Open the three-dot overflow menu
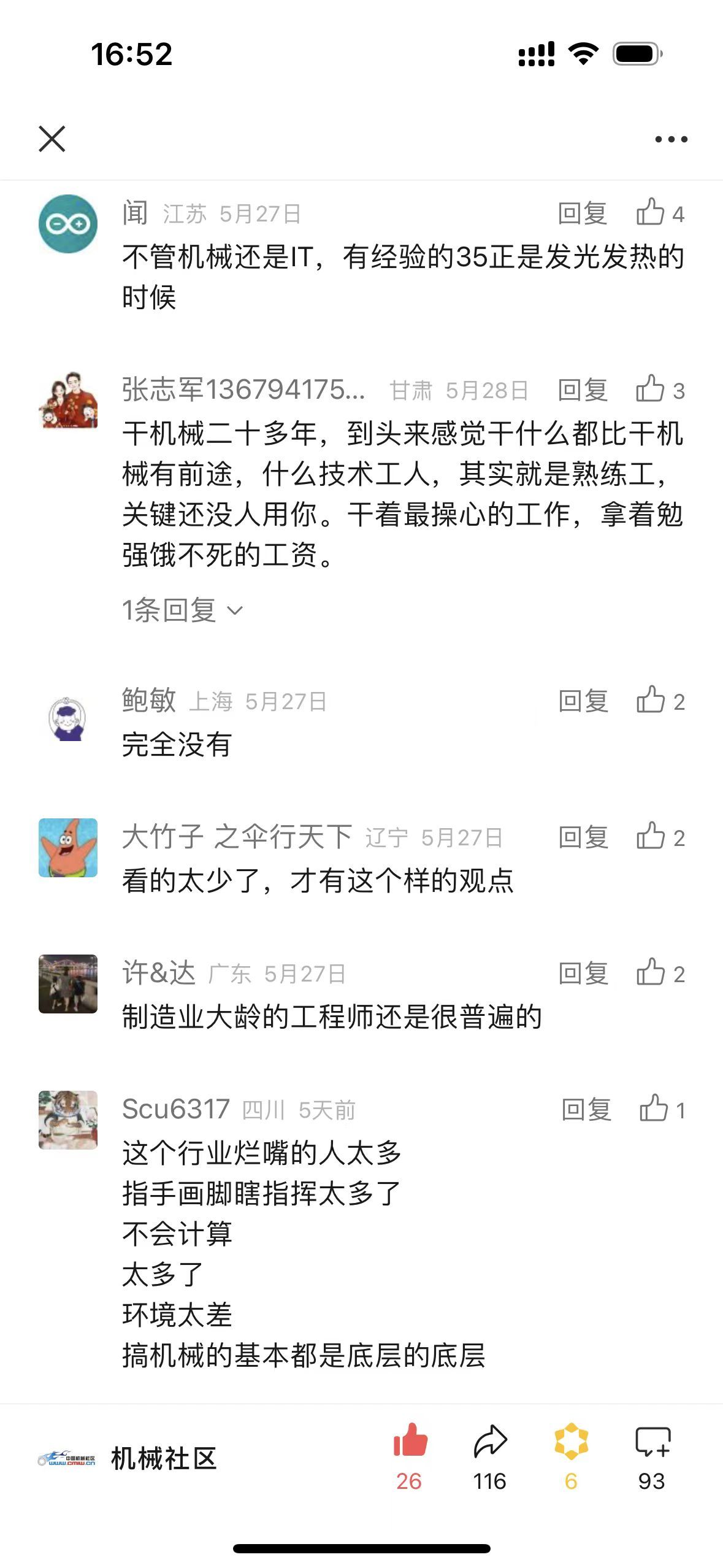Screen dimensions: 723x1568 [671, 139]
